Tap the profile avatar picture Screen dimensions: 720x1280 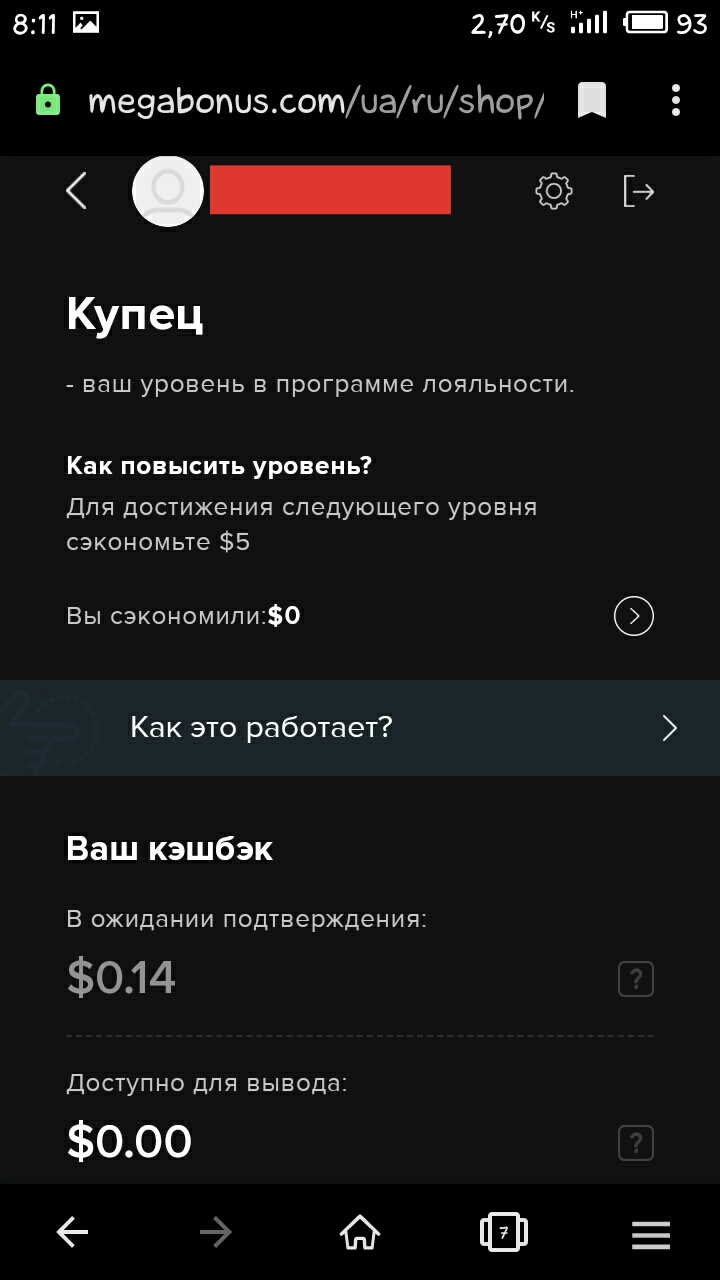pyautogui.click(x=168, y=190)
